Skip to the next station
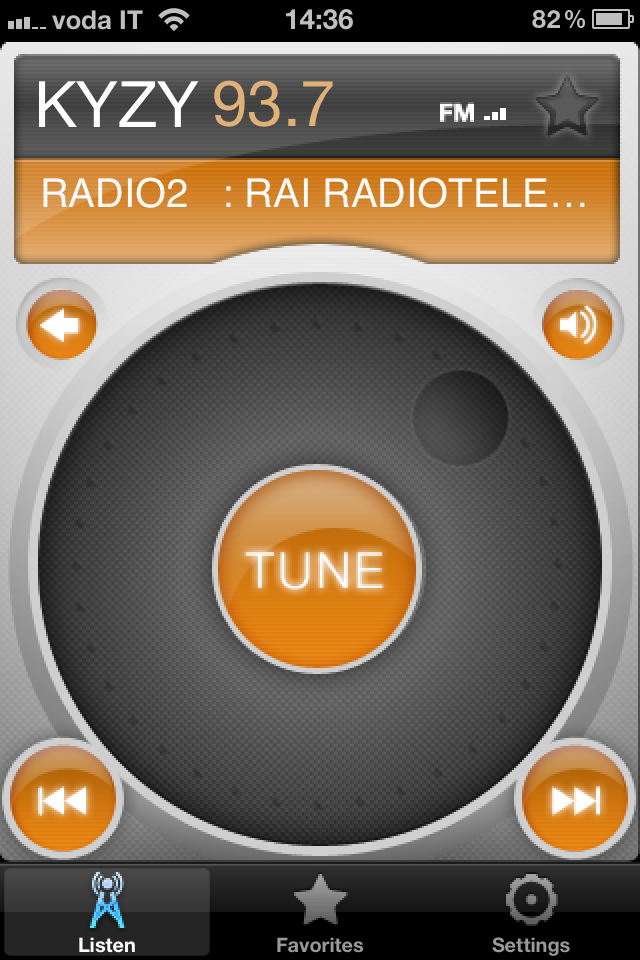640x960 pixels. coord(576,800)
